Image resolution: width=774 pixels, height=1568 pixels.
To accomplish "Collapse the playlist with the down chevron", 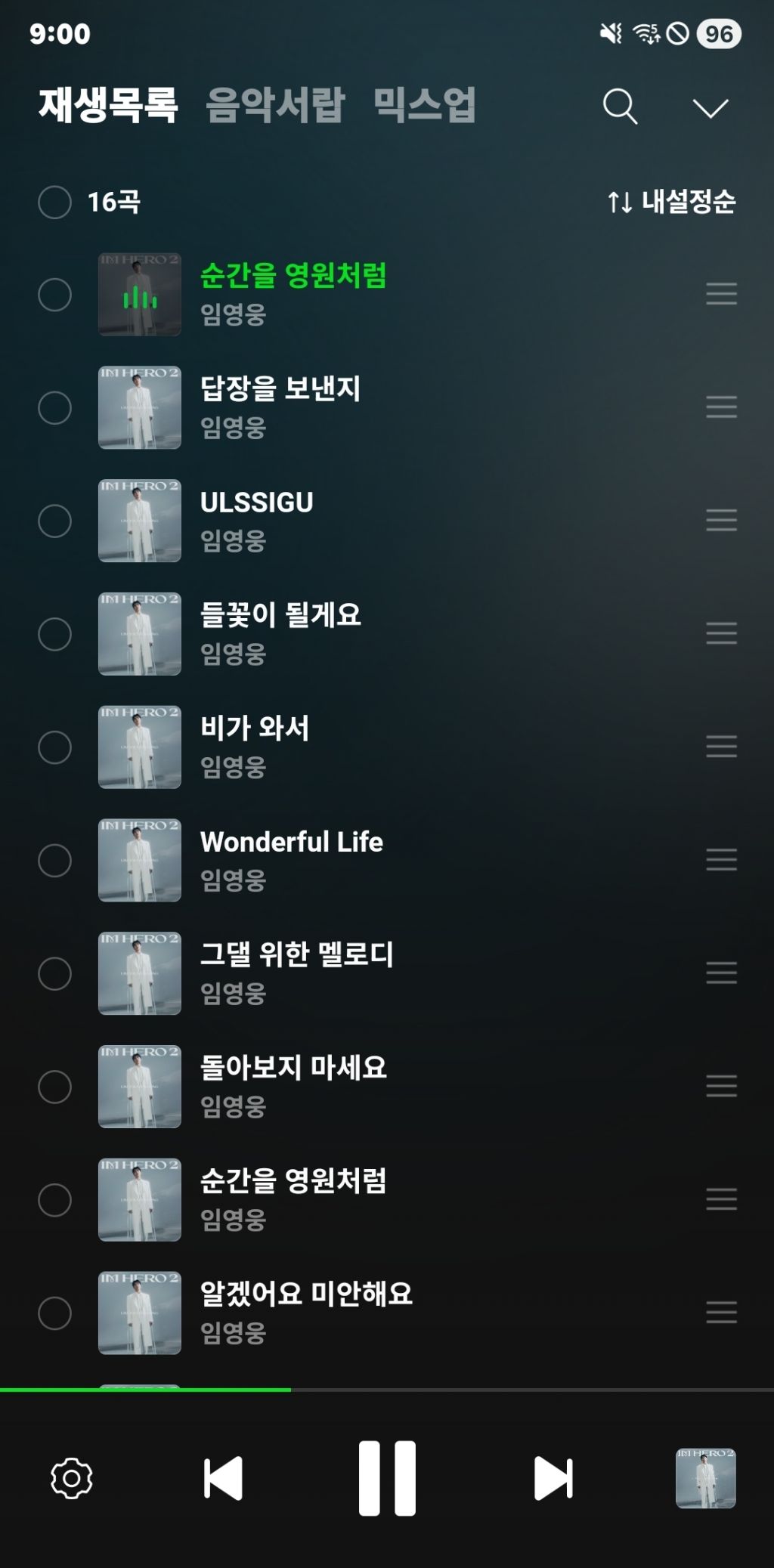I will click(x=711, y=107).
